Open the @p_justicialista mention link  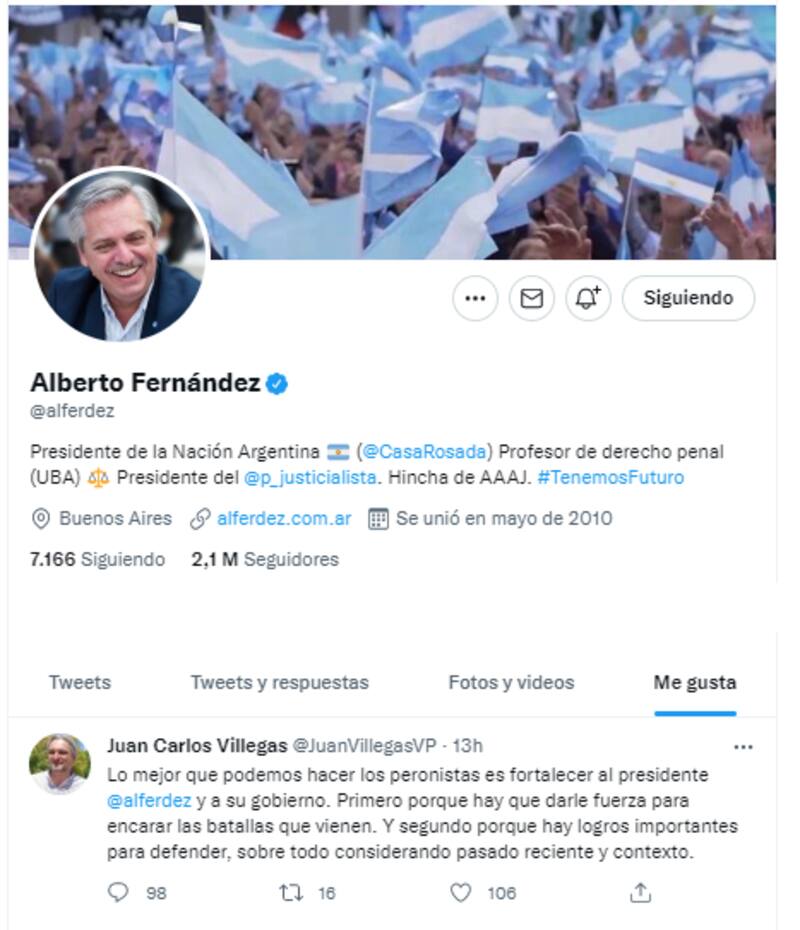311,477
